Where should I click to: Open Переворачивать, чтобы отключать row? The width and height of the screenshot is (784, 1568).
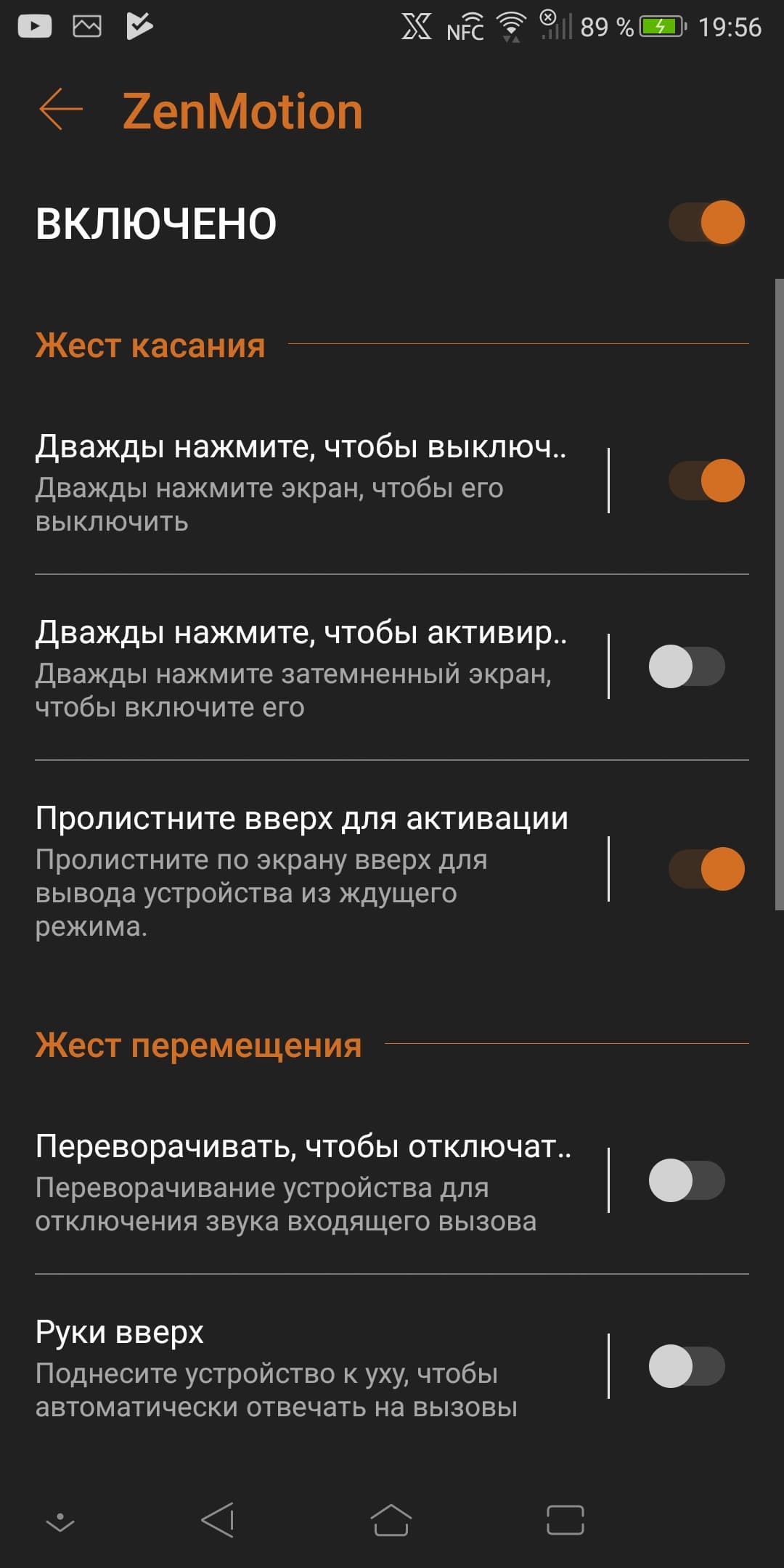tap(301, 1182)
